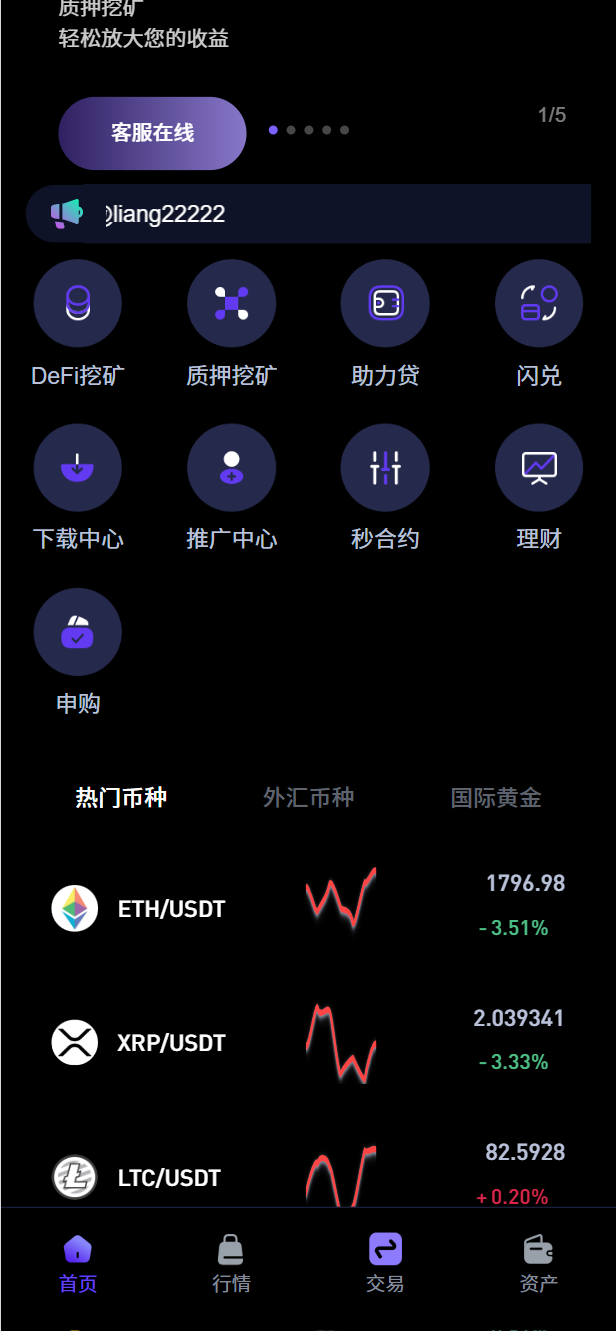Open XRP/USDT market row
616x1331 pixels.
pos(308,1042)
